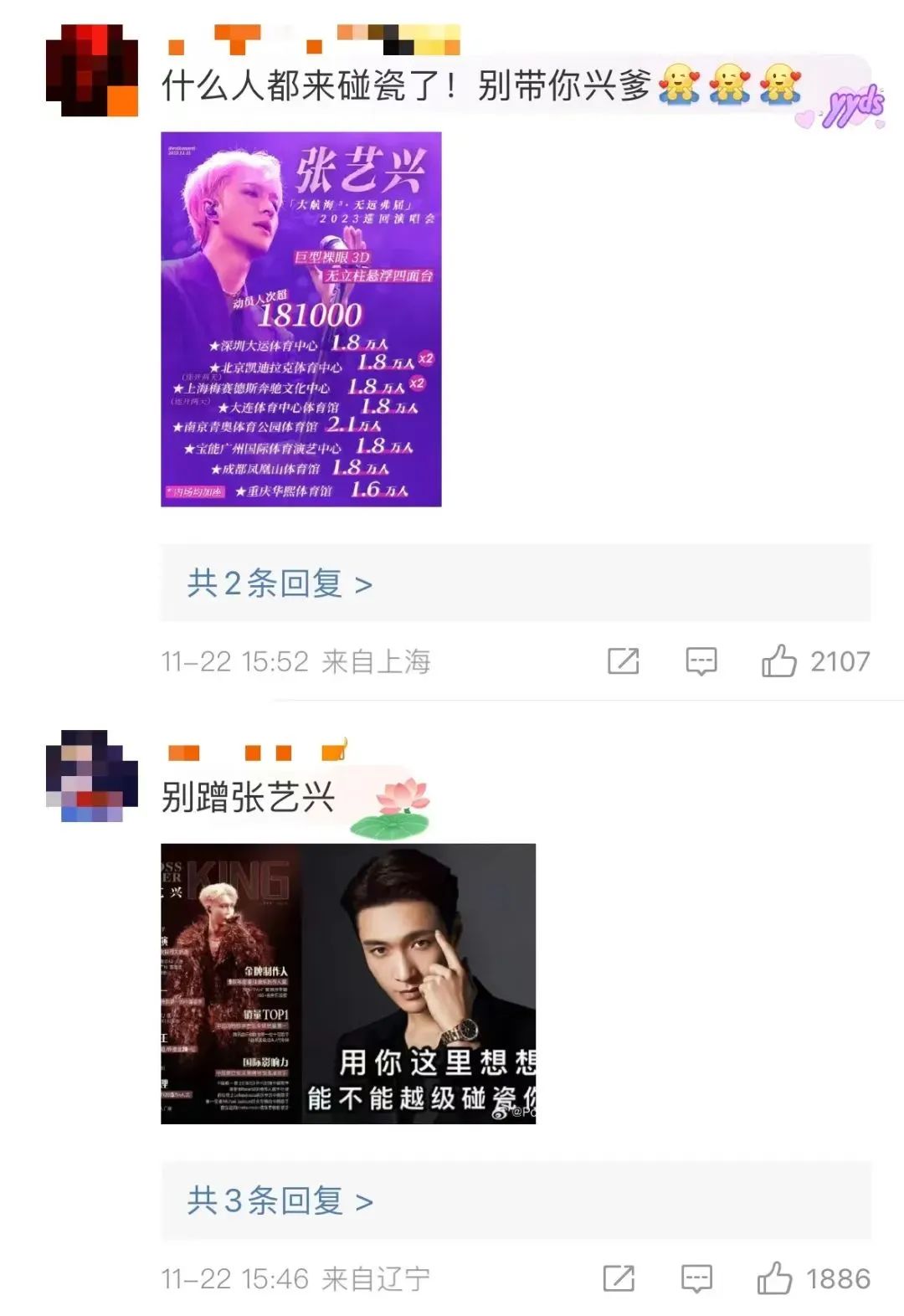Like the comment with 2107 likes
Viewport: 904px width, 1316px height.
coord(779,661)
